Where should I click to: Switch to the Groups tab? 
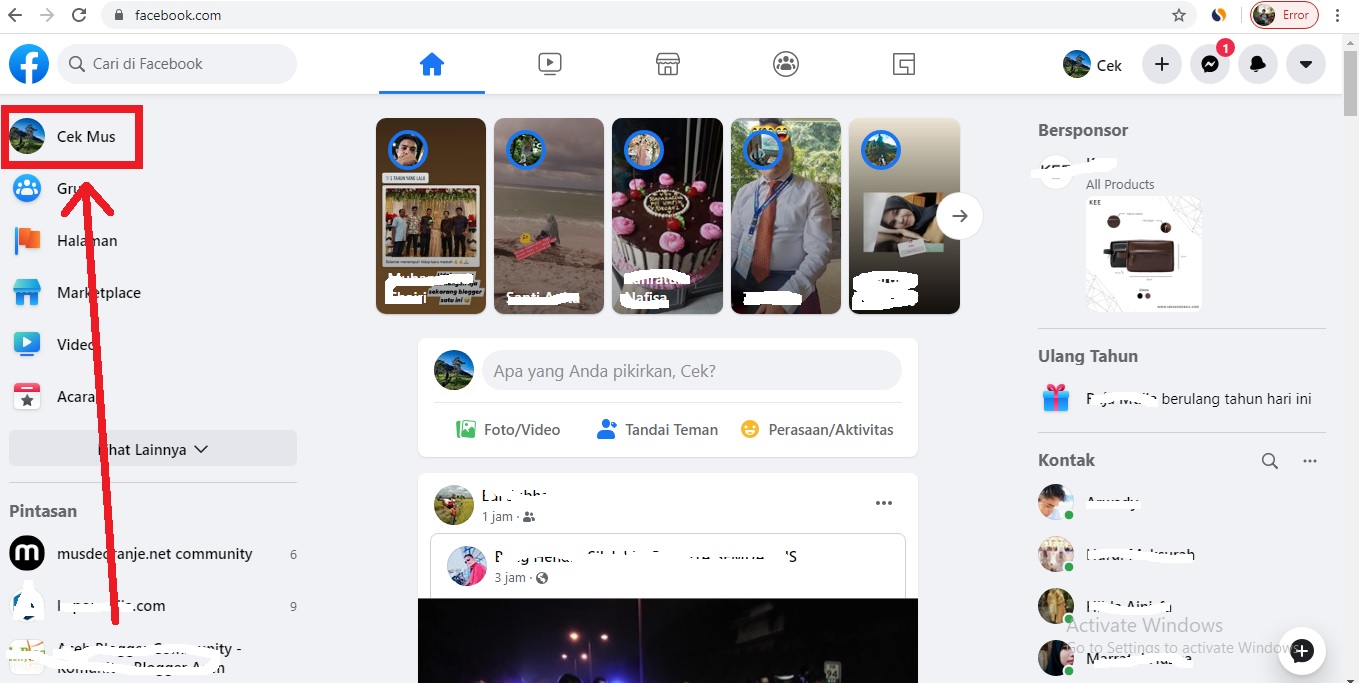coord(786,64)
